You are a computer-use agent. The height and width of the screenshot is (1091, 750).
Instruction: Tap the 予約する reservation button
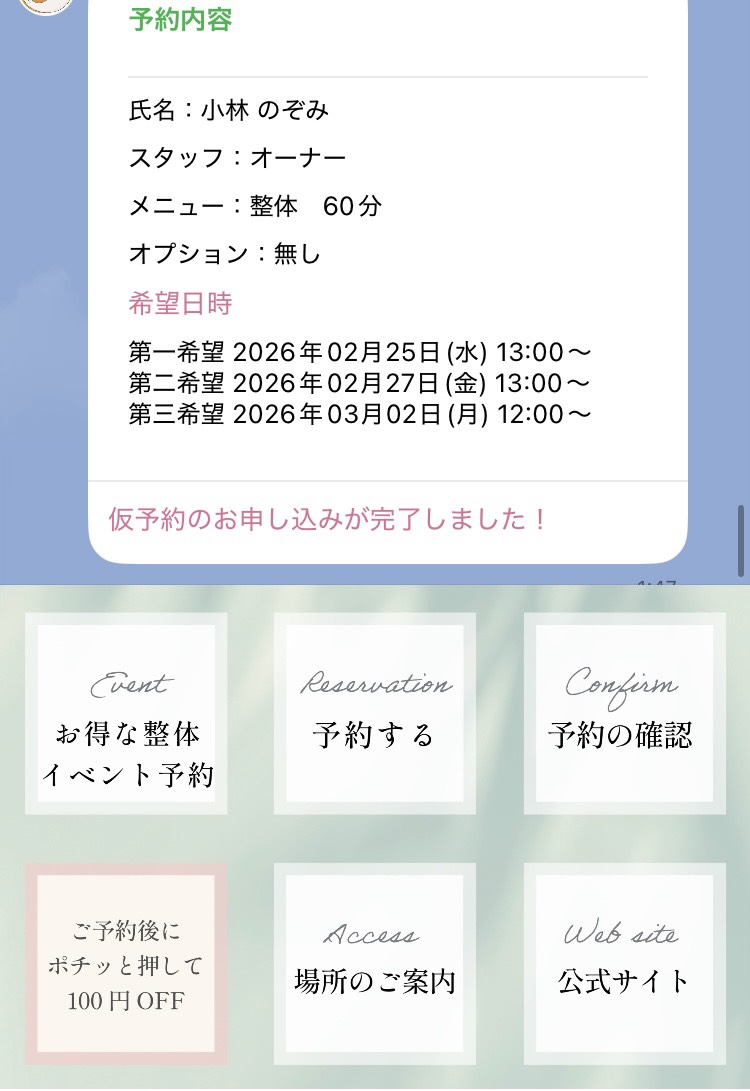click(375, 713)
